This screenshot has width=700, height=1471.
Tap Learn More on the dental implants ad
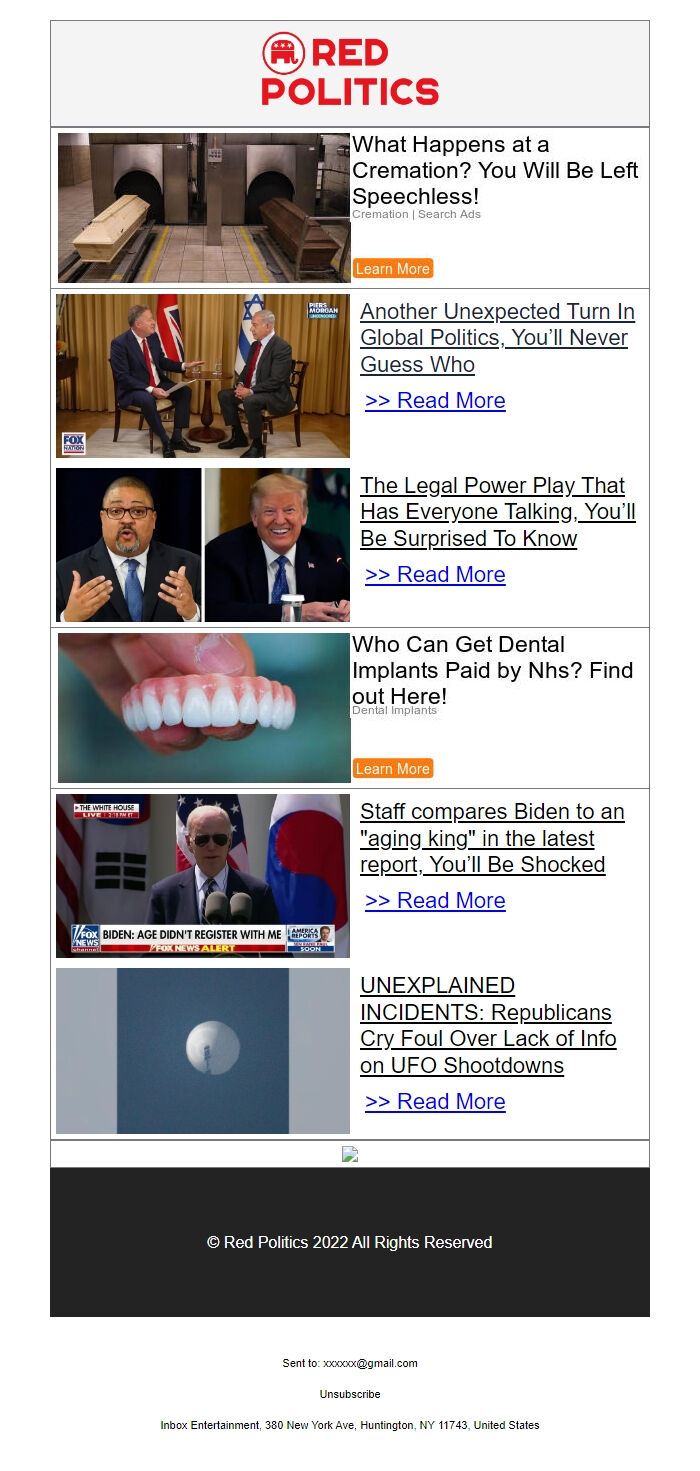tap(392, 769)
